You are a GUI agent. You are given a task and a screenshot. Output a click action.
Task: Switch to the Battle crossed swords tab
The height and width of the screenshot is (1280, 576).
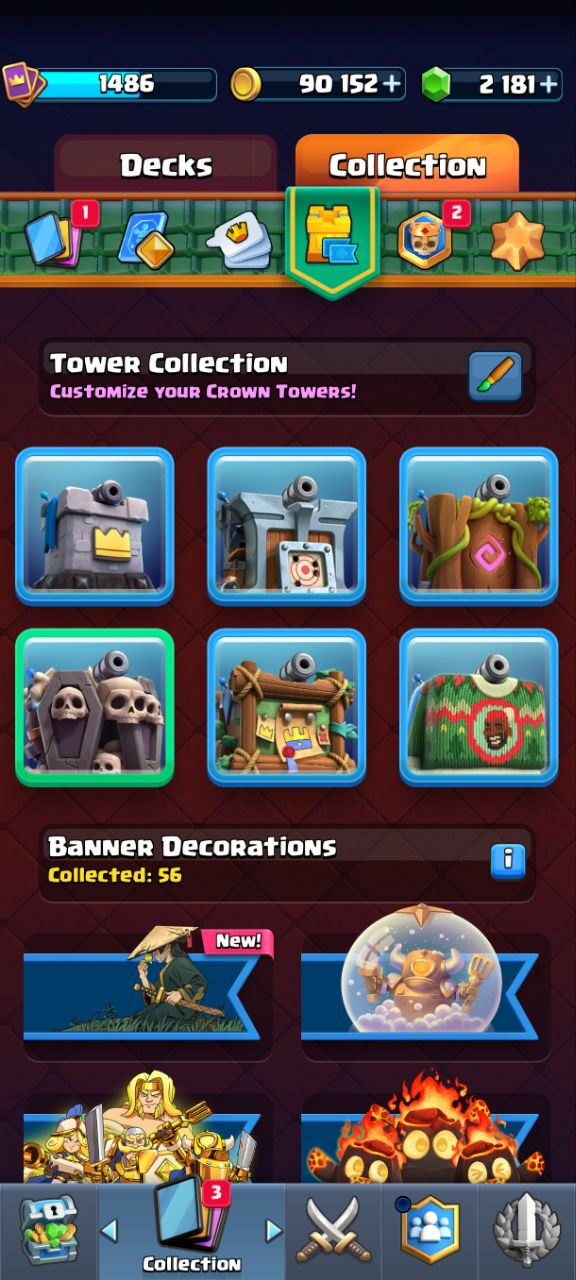coord(334,1230)
